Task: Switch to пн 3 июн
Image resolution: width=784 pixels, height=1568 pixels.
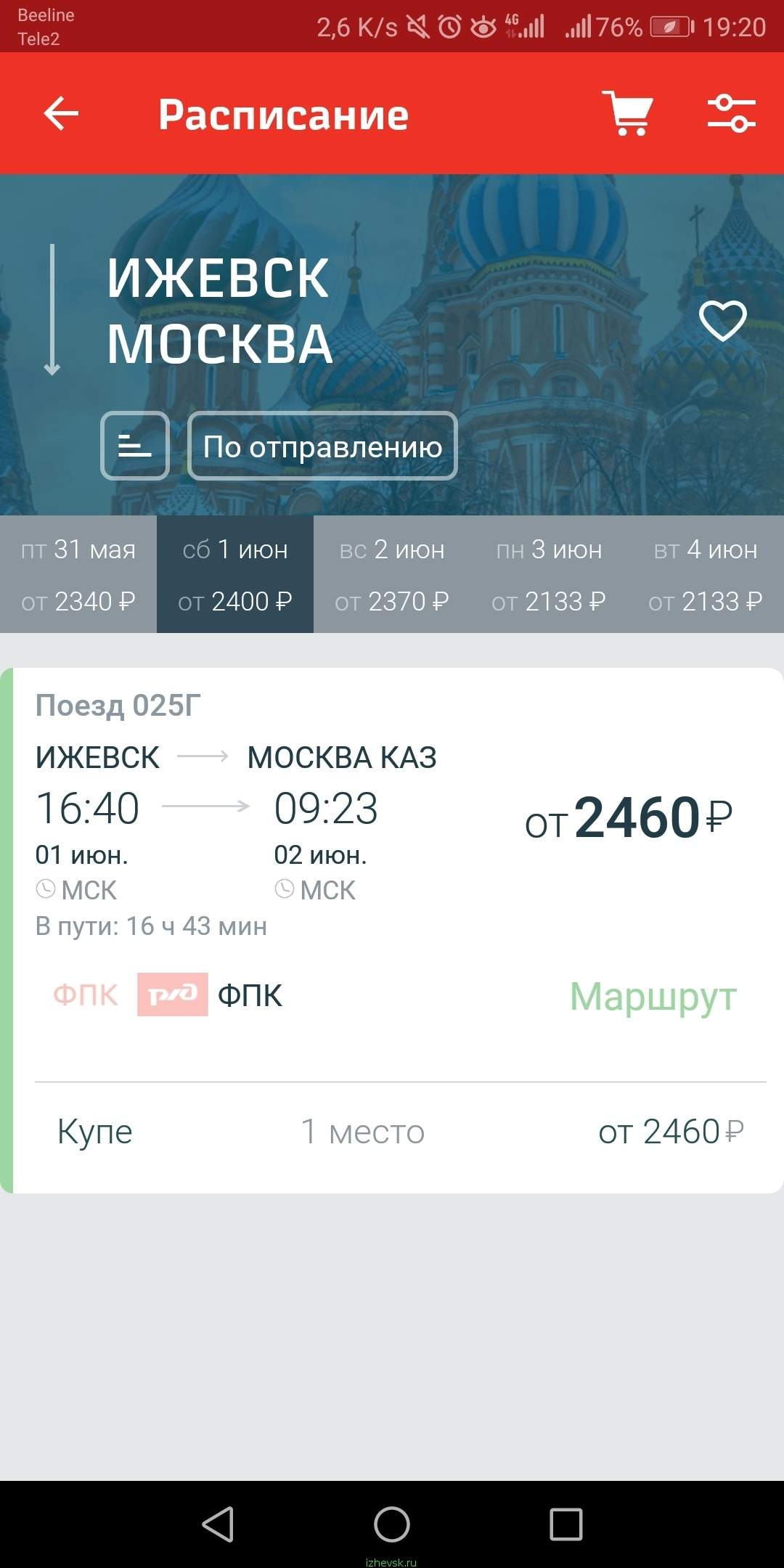Action: point(549,574)
